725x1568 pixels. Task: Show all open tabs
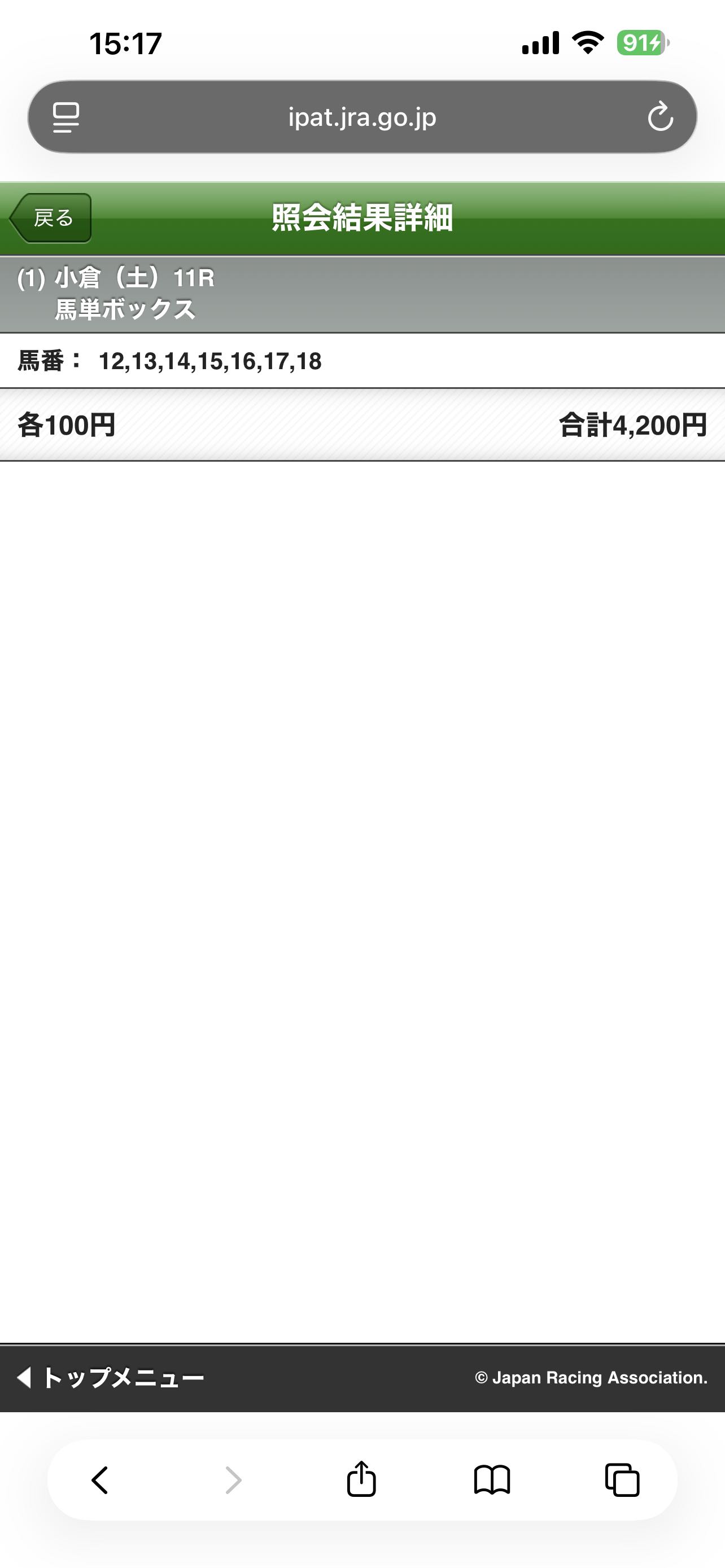[x=622, y=1480]
